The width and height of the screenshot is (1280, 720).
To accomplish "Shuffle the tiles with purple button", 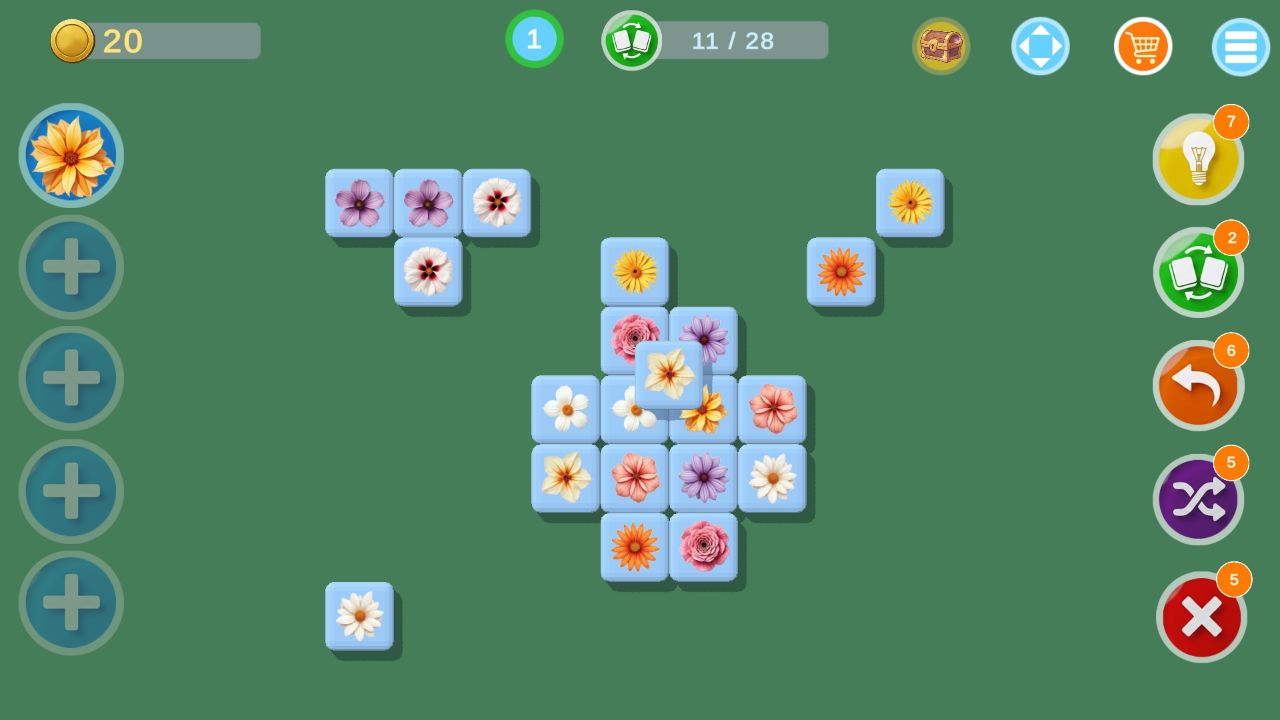I will pos(1198,498).
